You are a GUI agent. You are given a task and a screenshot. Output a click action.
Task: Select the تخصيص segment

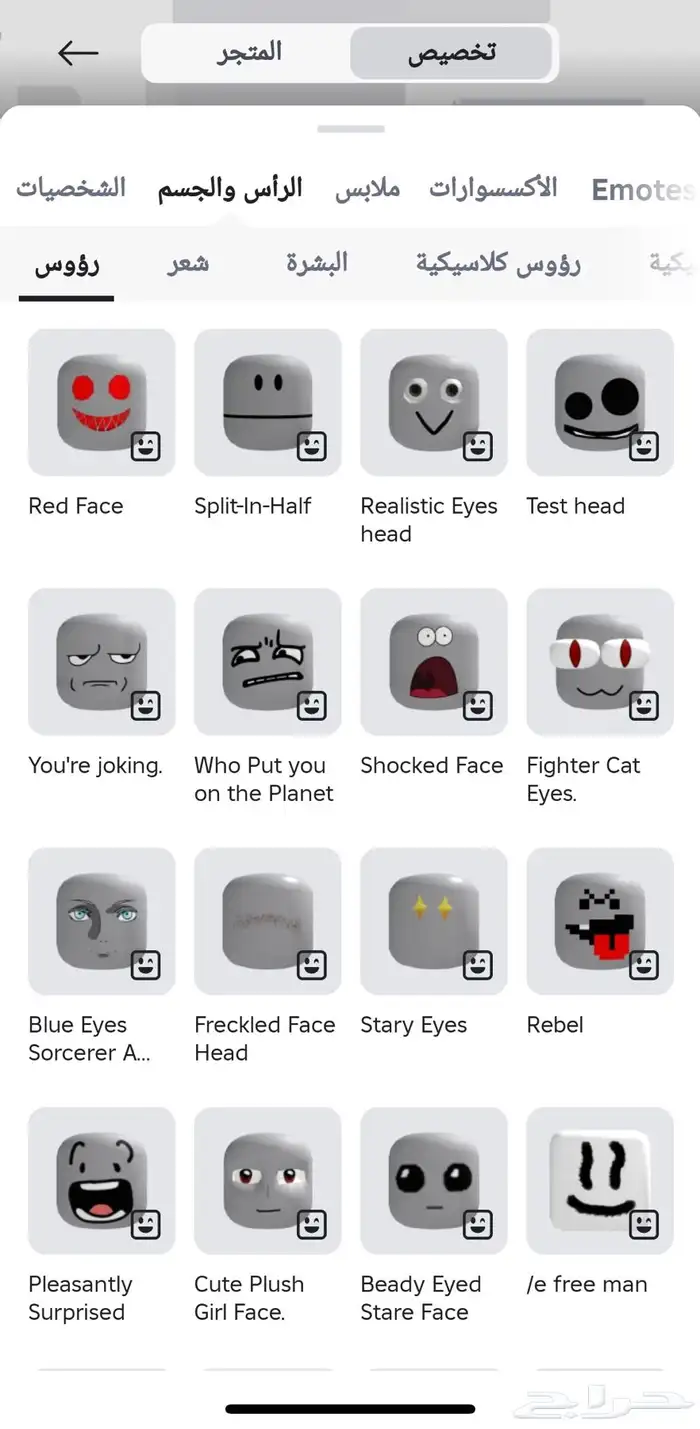[x=452, y=53]
